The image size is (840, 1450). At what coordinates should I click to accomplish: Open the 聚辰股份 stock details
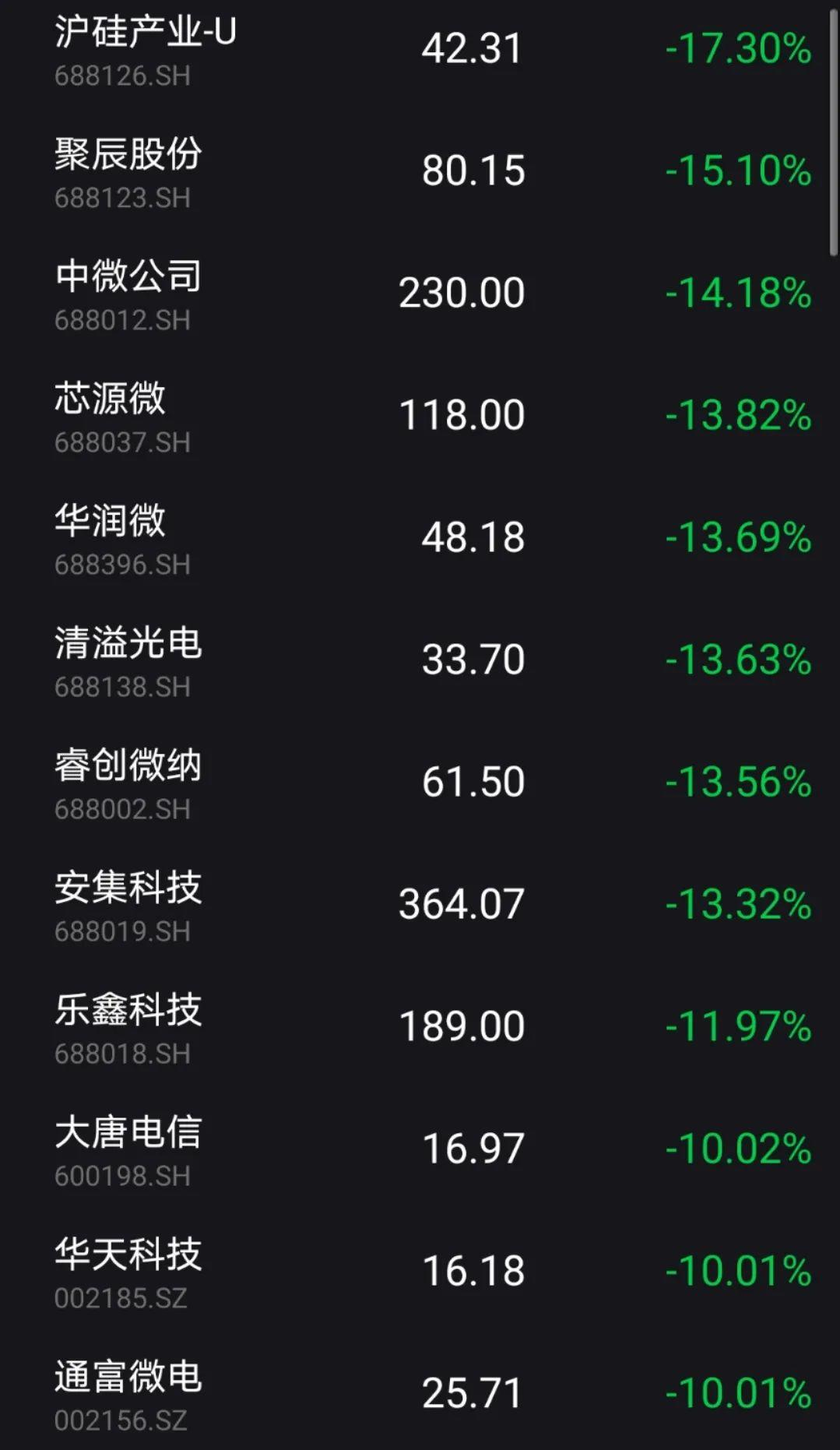tap(420, 171)
